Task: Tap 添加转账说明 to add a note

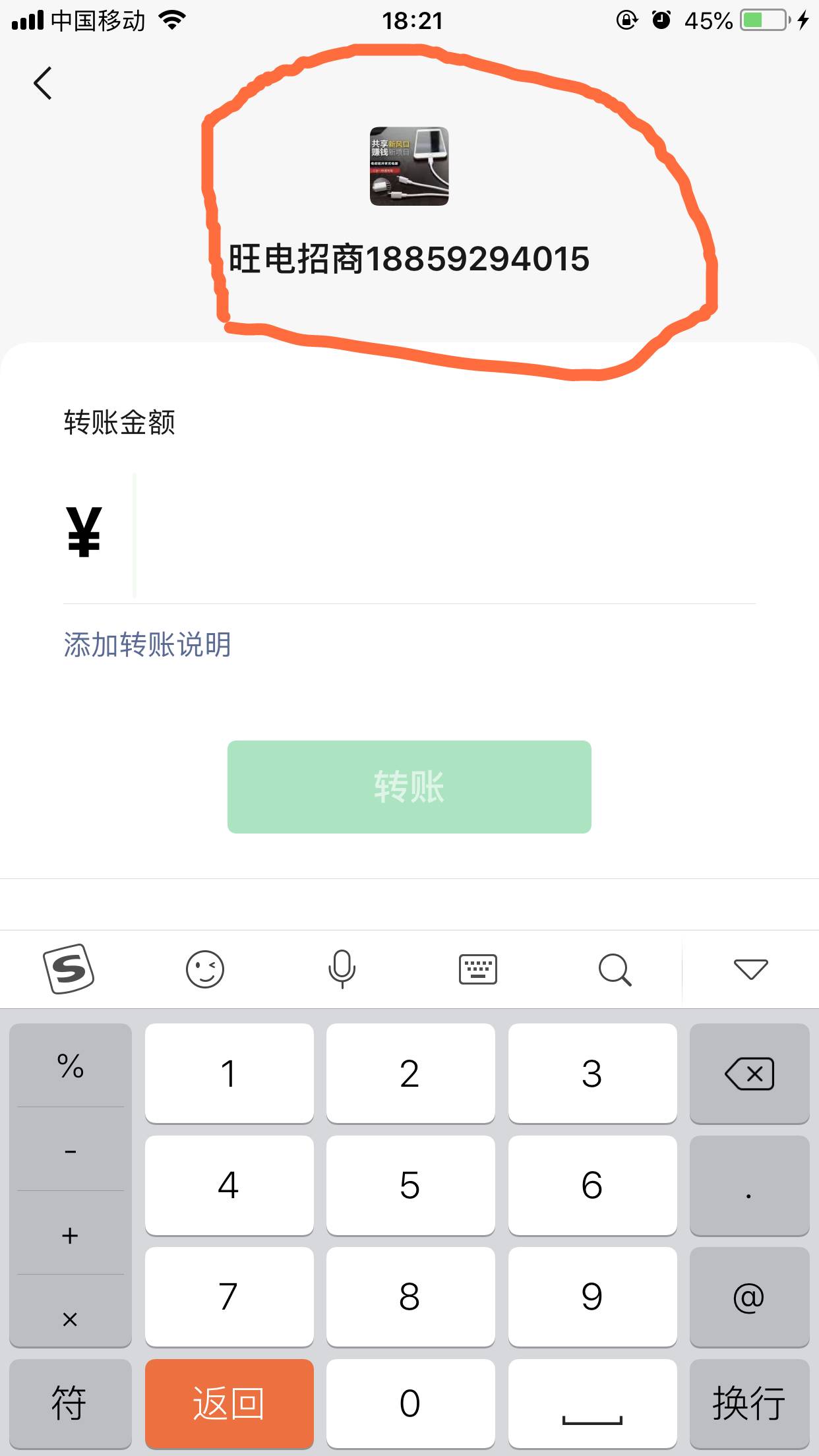Action: click(147, 645)
